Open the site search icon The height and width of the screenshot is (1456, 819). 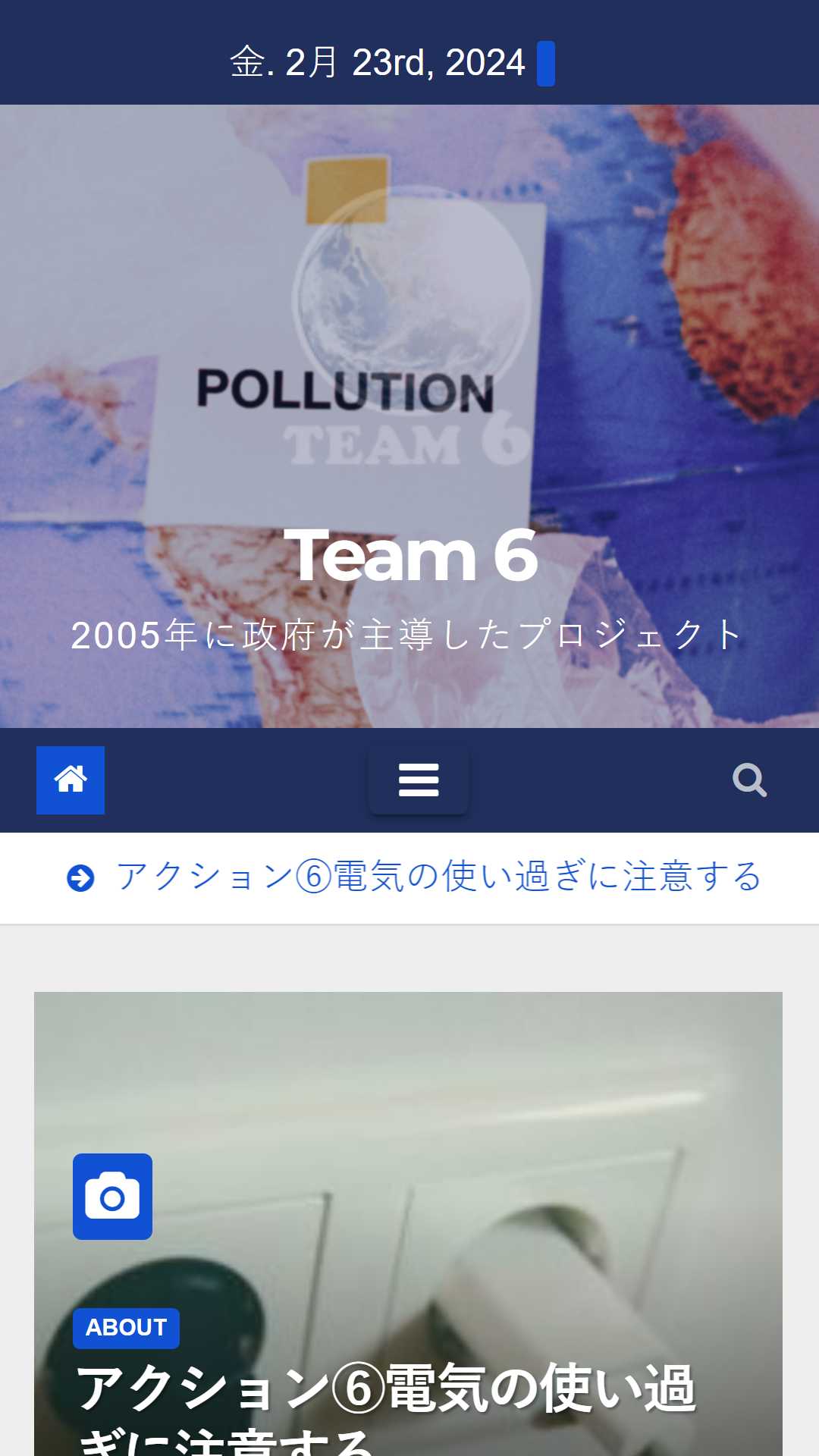click(x=749, y=780)
